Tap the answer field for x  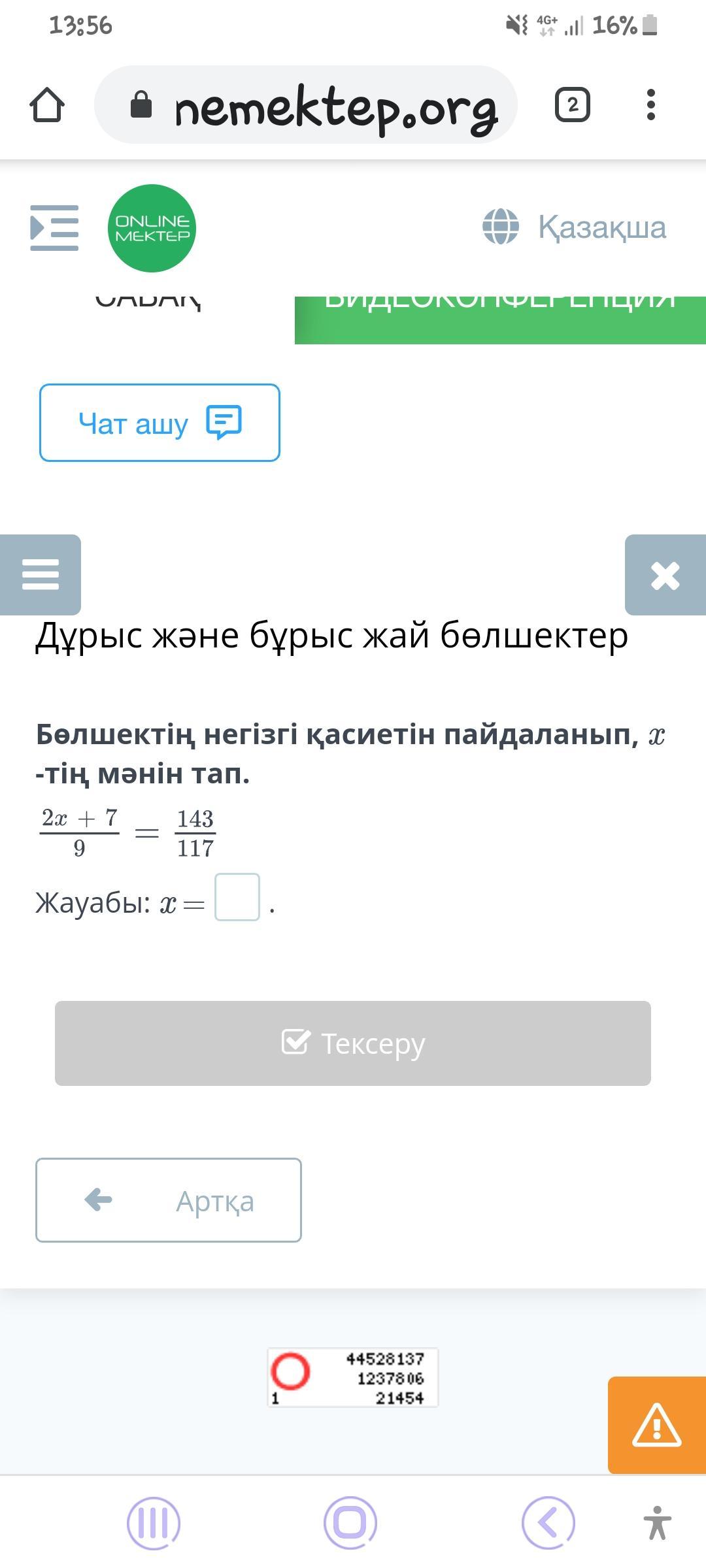click(237, 897)
